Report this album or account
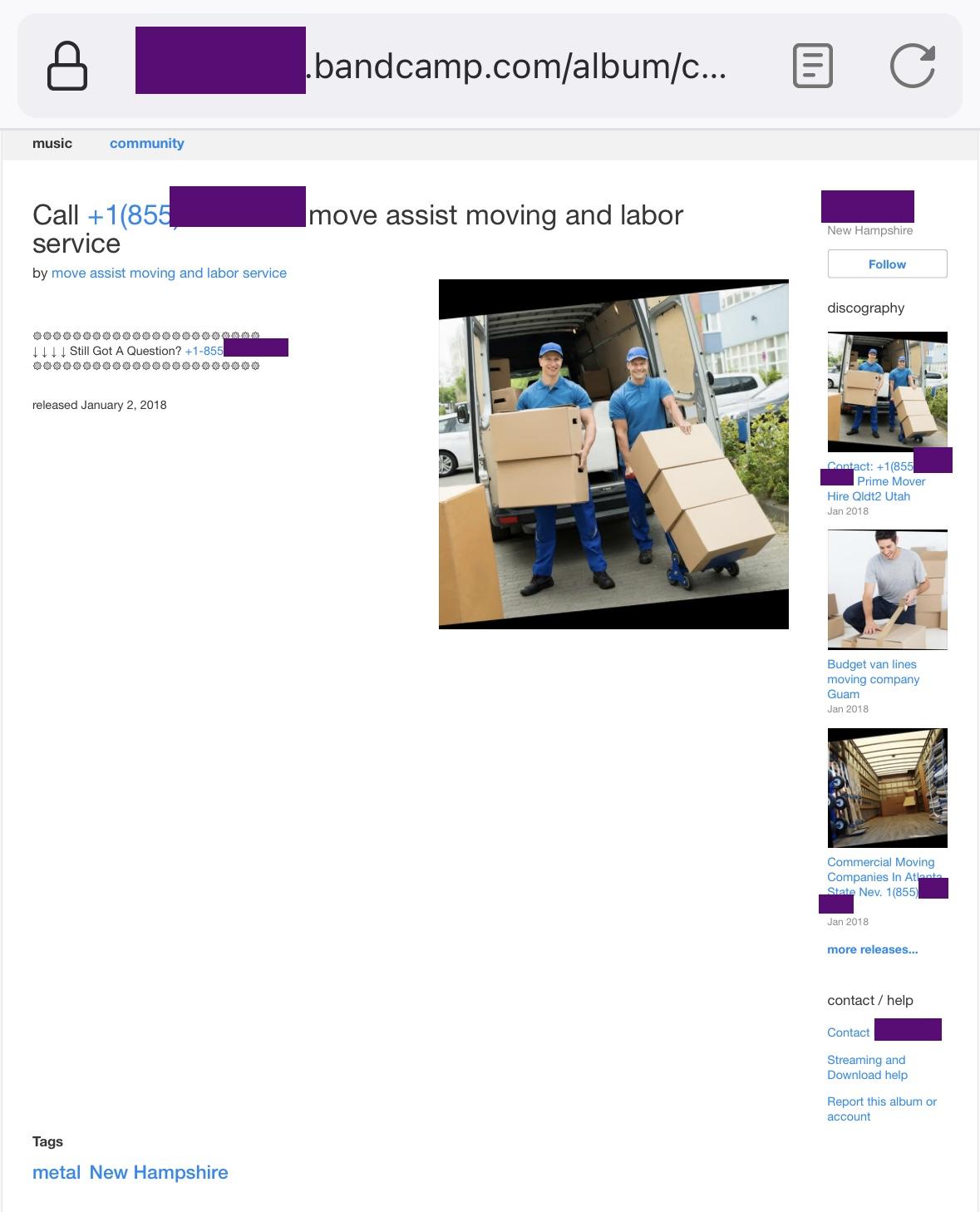This screenshot has width=980, height=1212. (882, 1109)
